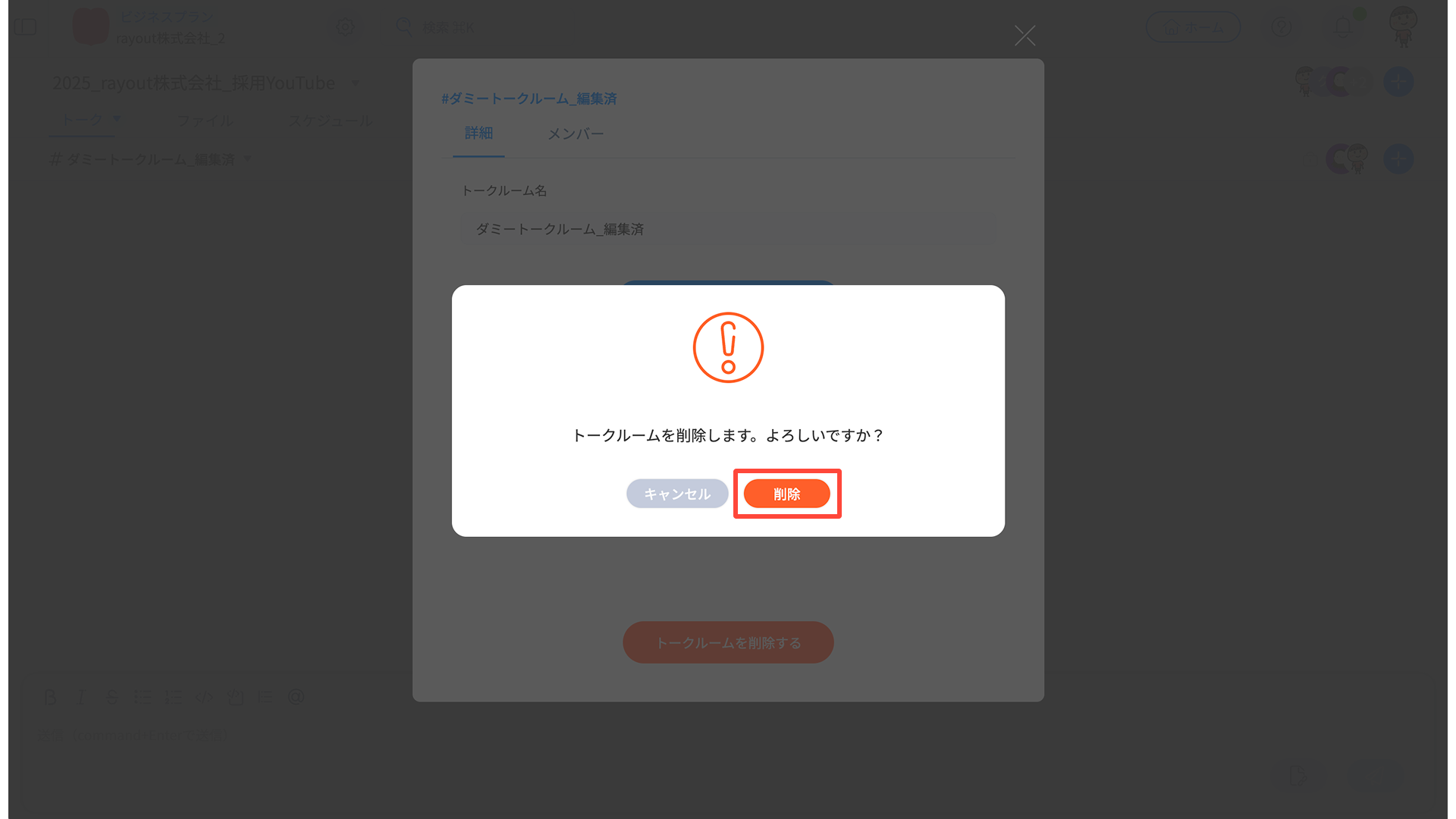This screenshot has width=1456, height=819.
Task: Tap キャンセル to cancel the deletion
Action: (x=676, y=494)
